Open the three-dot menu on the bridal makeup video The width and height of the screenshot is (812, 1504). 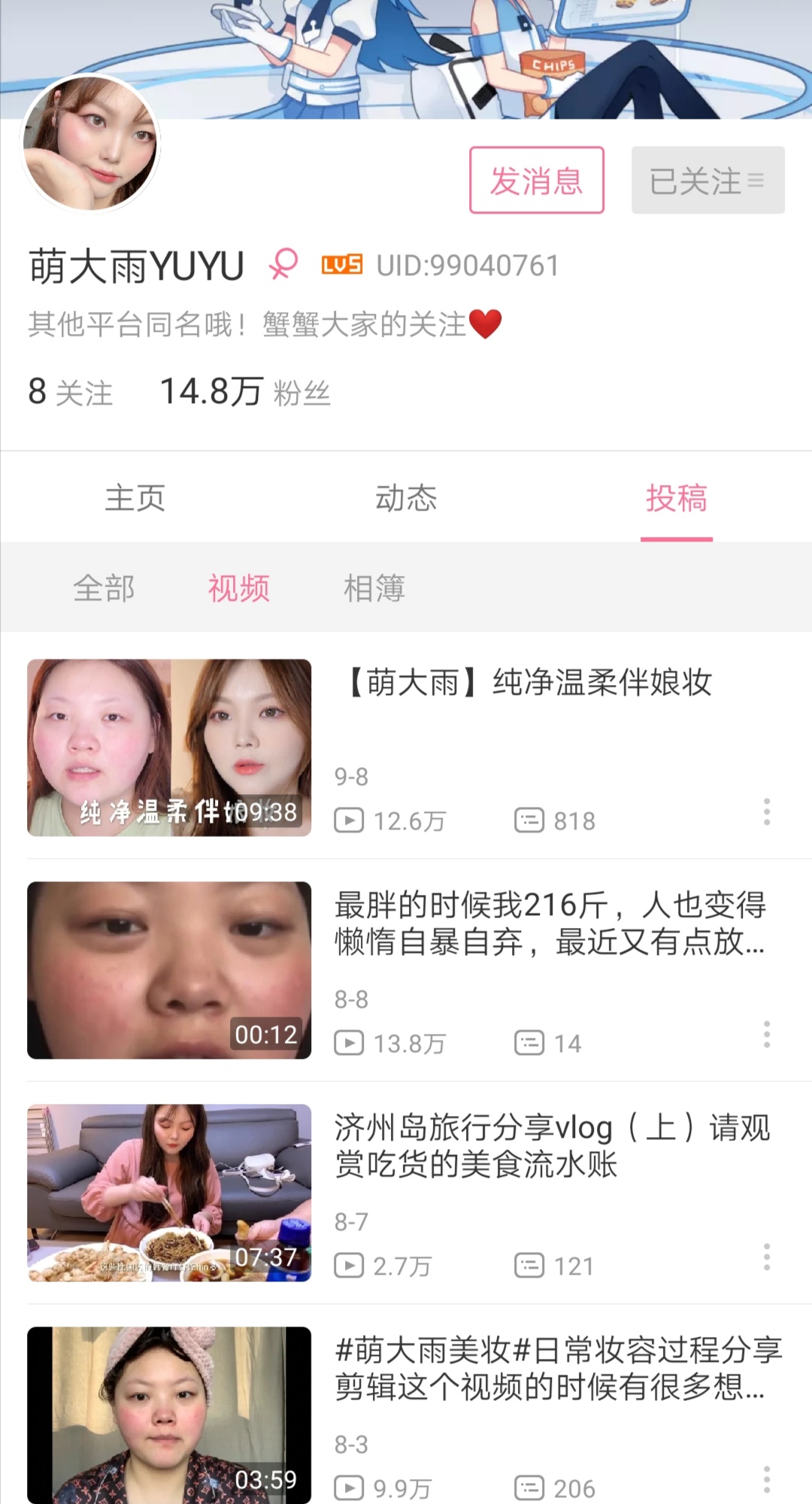pos(767,811)
